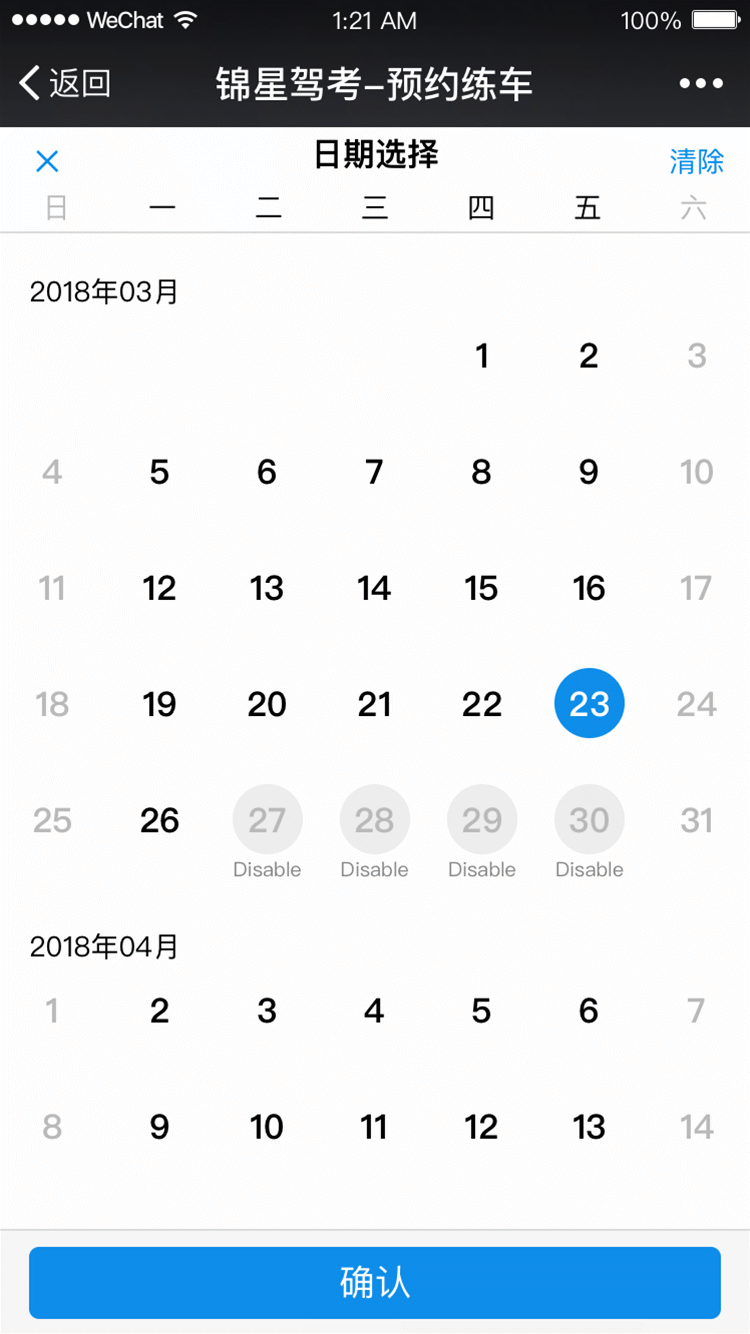750x1334 pixels.
Task: Pick April 11 on the calendar
Action: tap(374, 1127)
